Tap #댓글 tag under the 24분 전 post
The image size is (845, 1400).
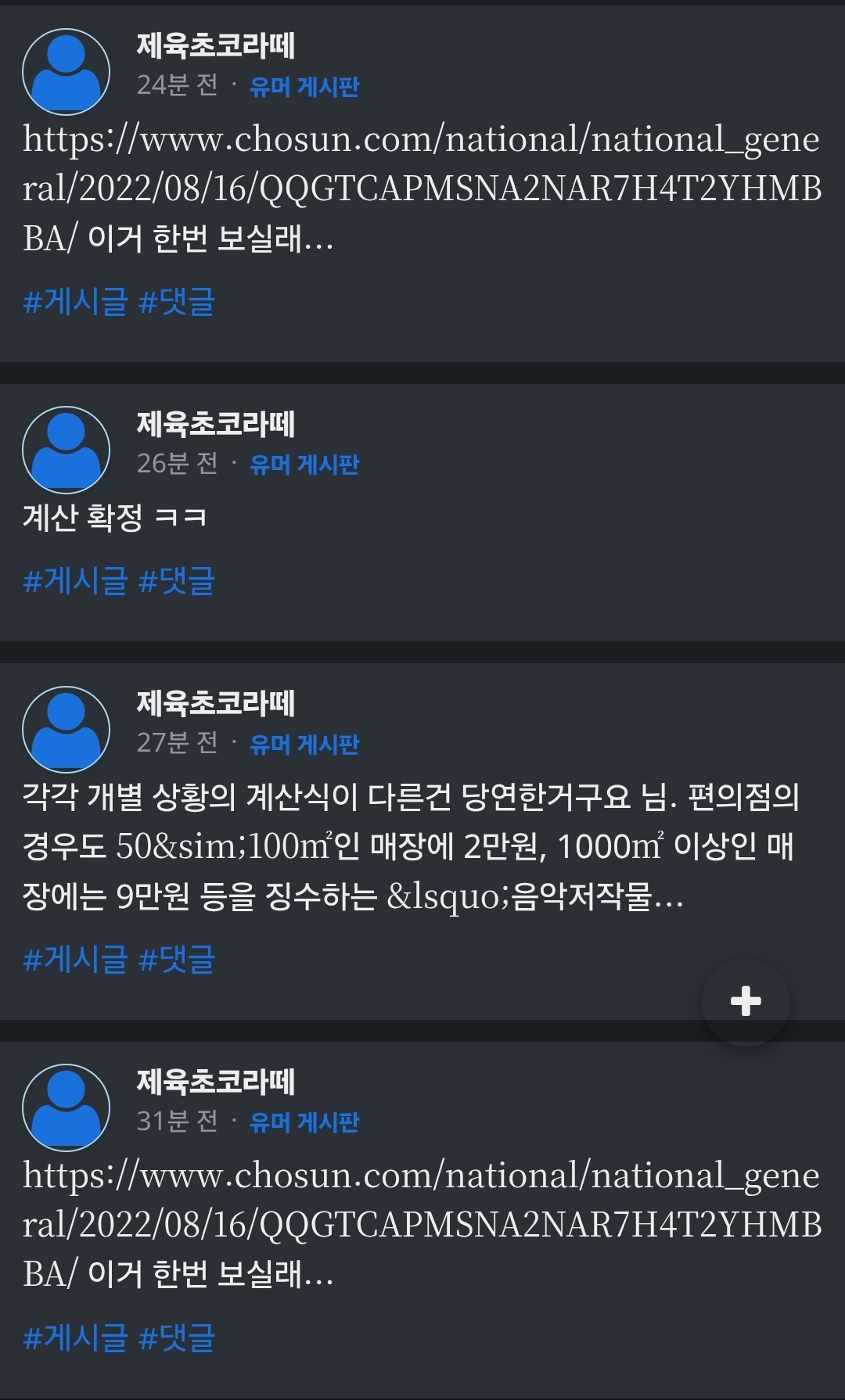(x=176, y=302)
